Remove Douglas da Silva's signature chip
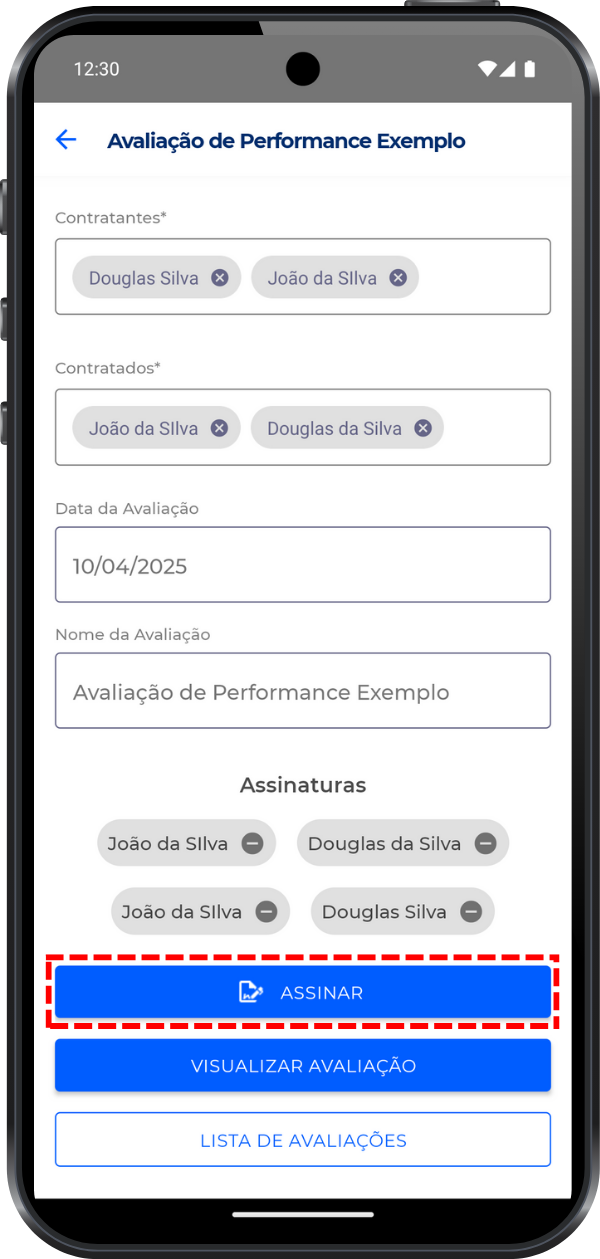The image size is (600, 1259). click(485, 844)
